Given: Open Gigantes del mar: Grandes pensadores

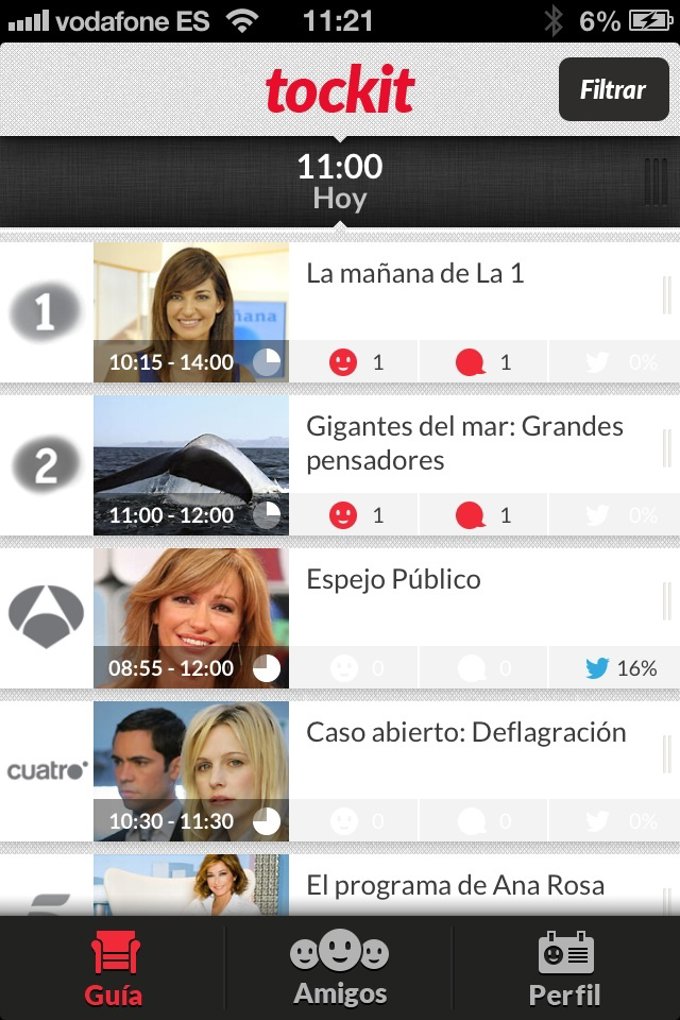Looking at the screenshot, I should (464, 443).
